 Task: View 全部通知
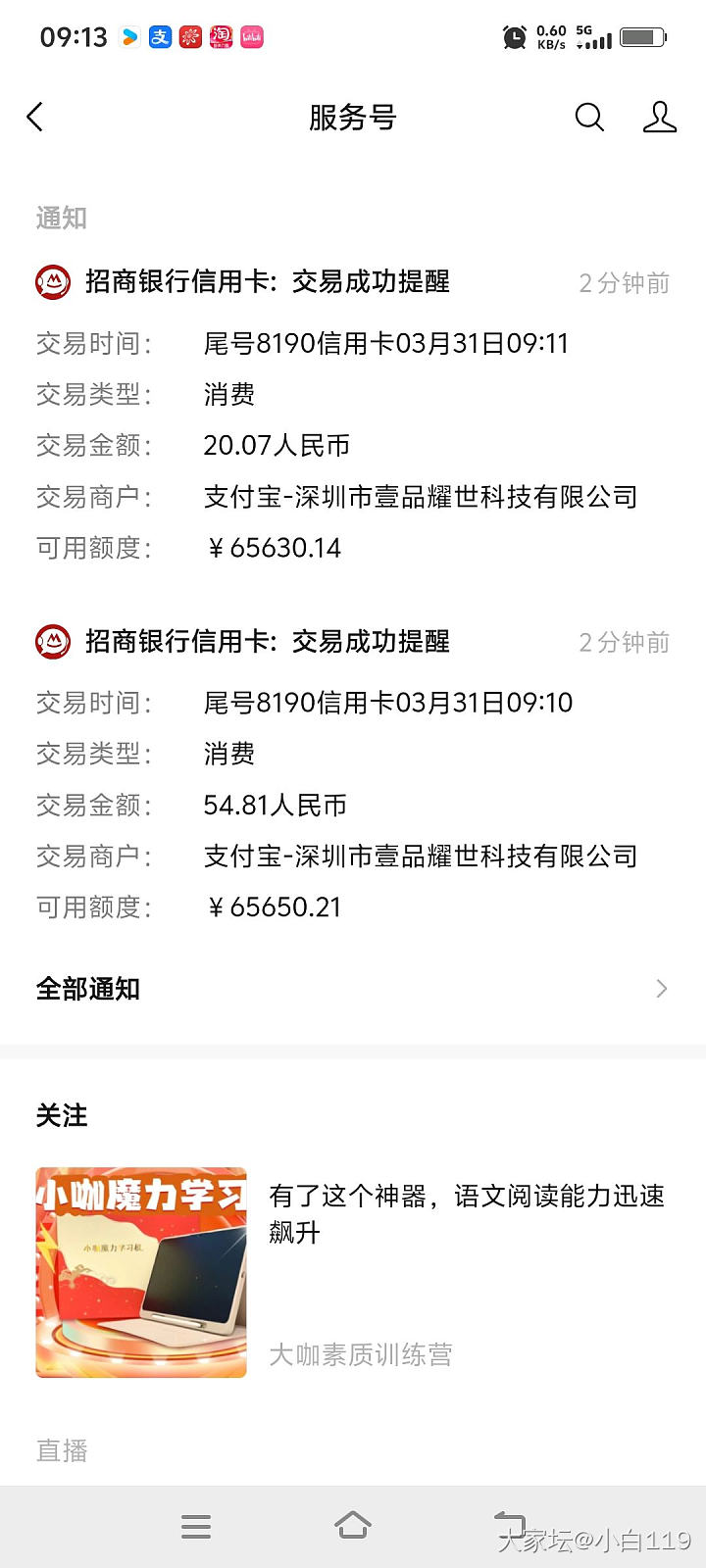[x=353, y=989]
